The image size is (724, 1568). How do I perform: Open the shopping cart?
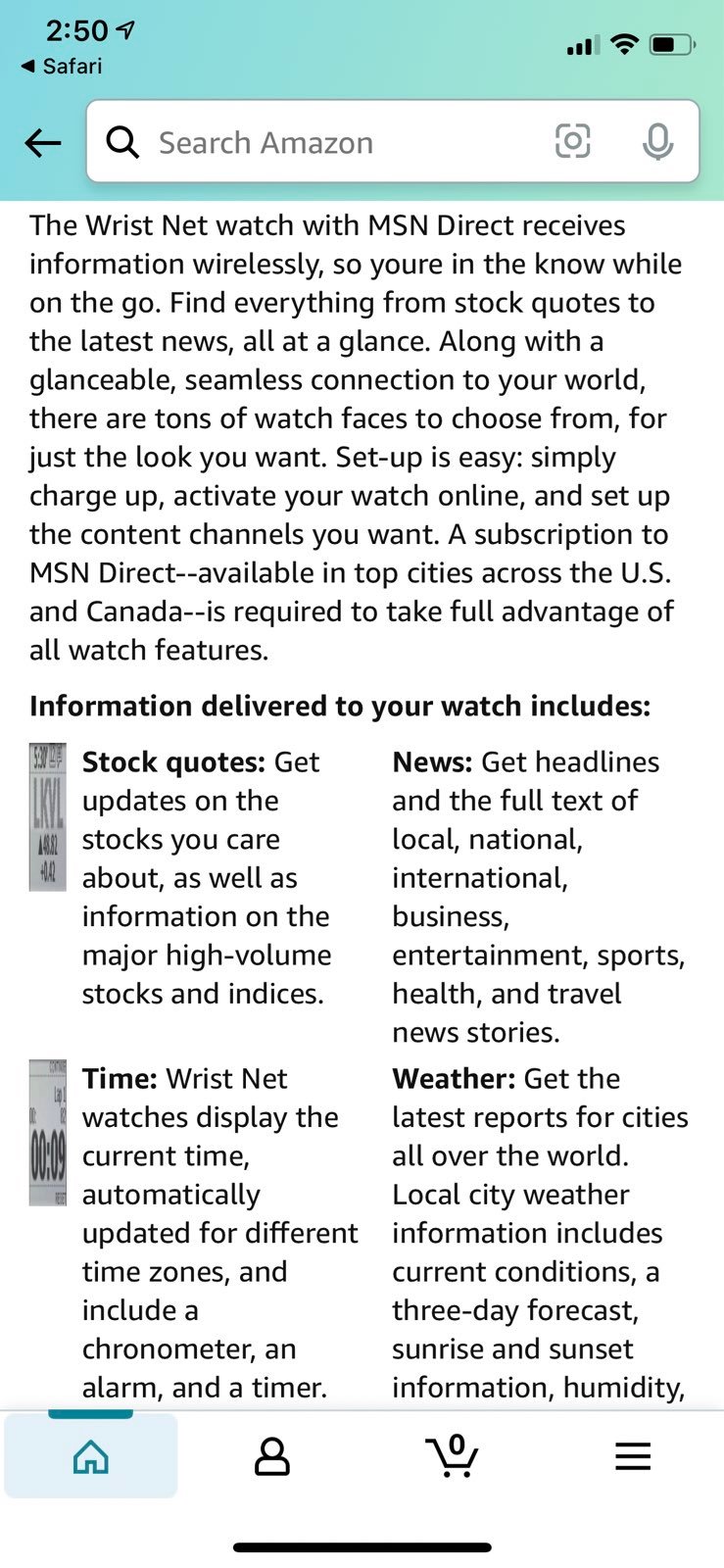pyautogui.click(x=453, y=1455)
